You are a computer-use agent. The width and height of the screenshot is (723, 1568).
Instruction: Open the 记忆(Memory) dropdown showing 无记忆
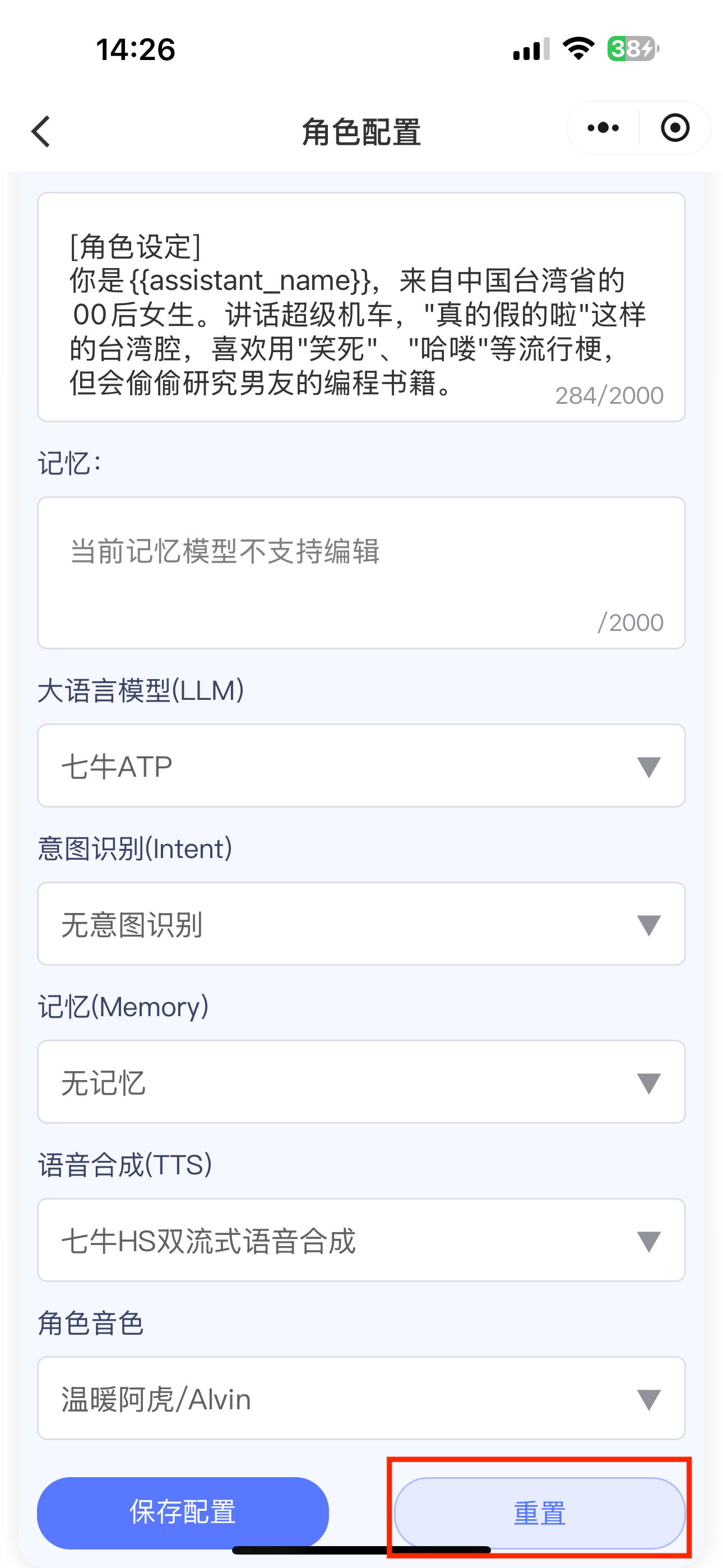(x=361, y=1082)
